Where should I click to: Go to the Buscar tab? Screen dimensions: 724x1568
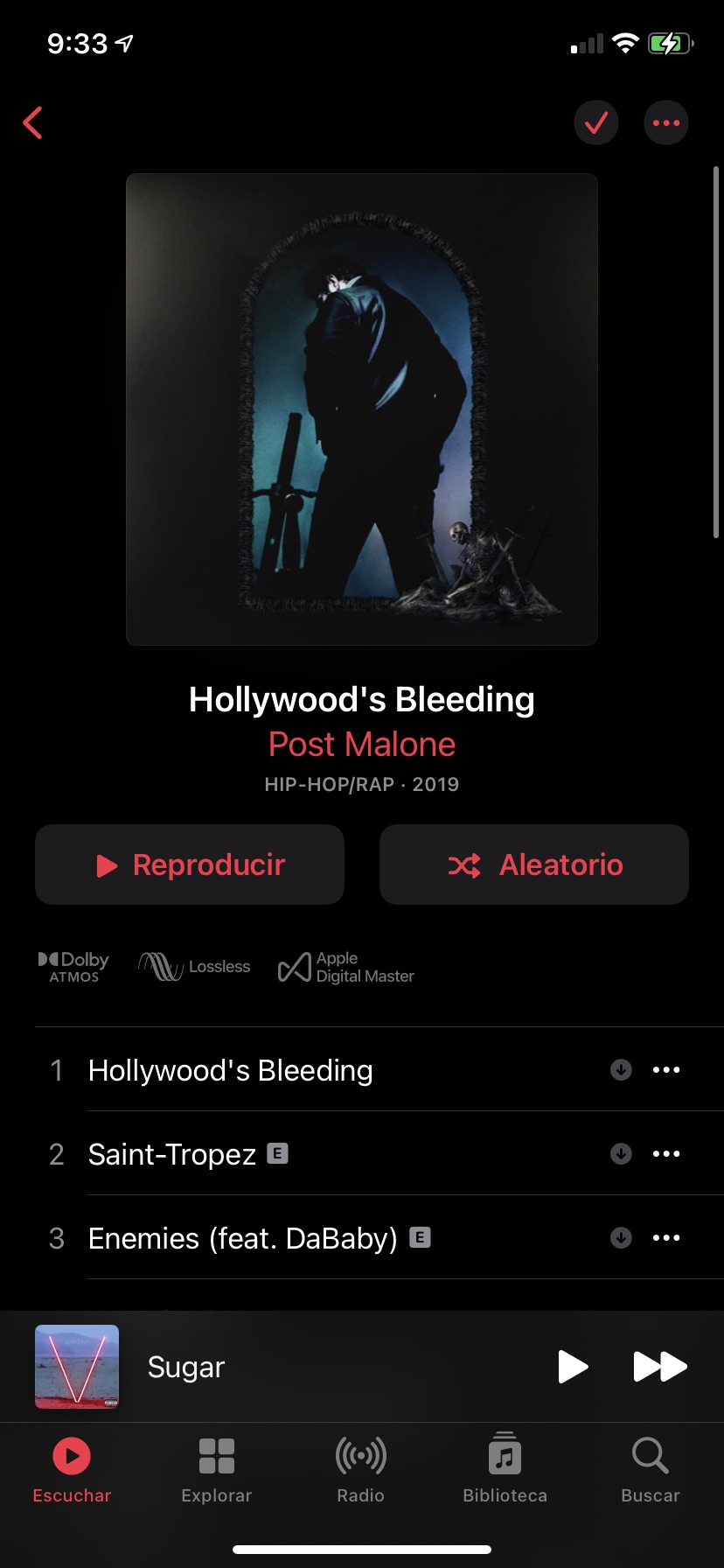tap(650, 1470)
